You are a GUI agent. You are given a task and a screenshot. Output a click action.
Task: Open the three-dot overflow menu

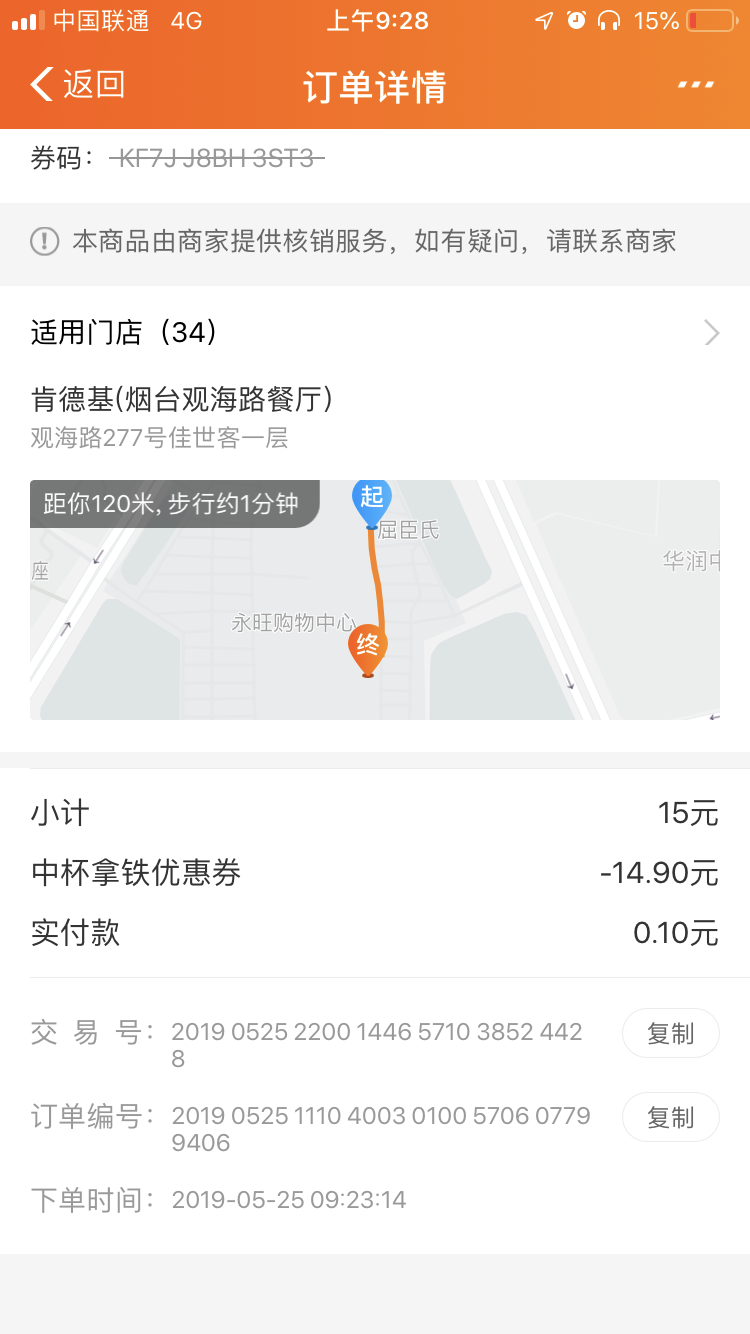click(696, 85)
